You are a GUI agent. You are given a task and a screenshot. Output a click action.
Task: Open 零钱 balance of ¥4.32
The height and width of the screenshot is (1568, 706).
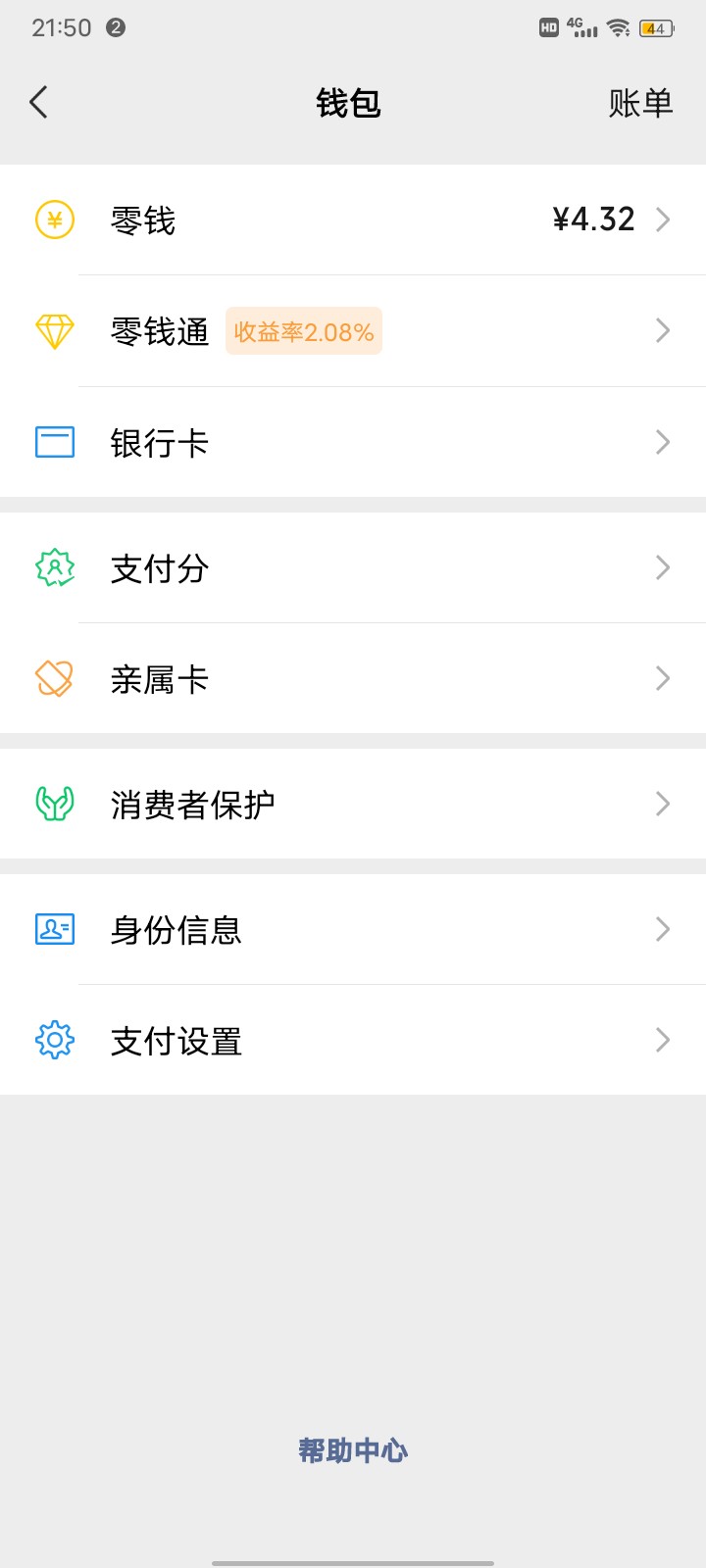353,220
